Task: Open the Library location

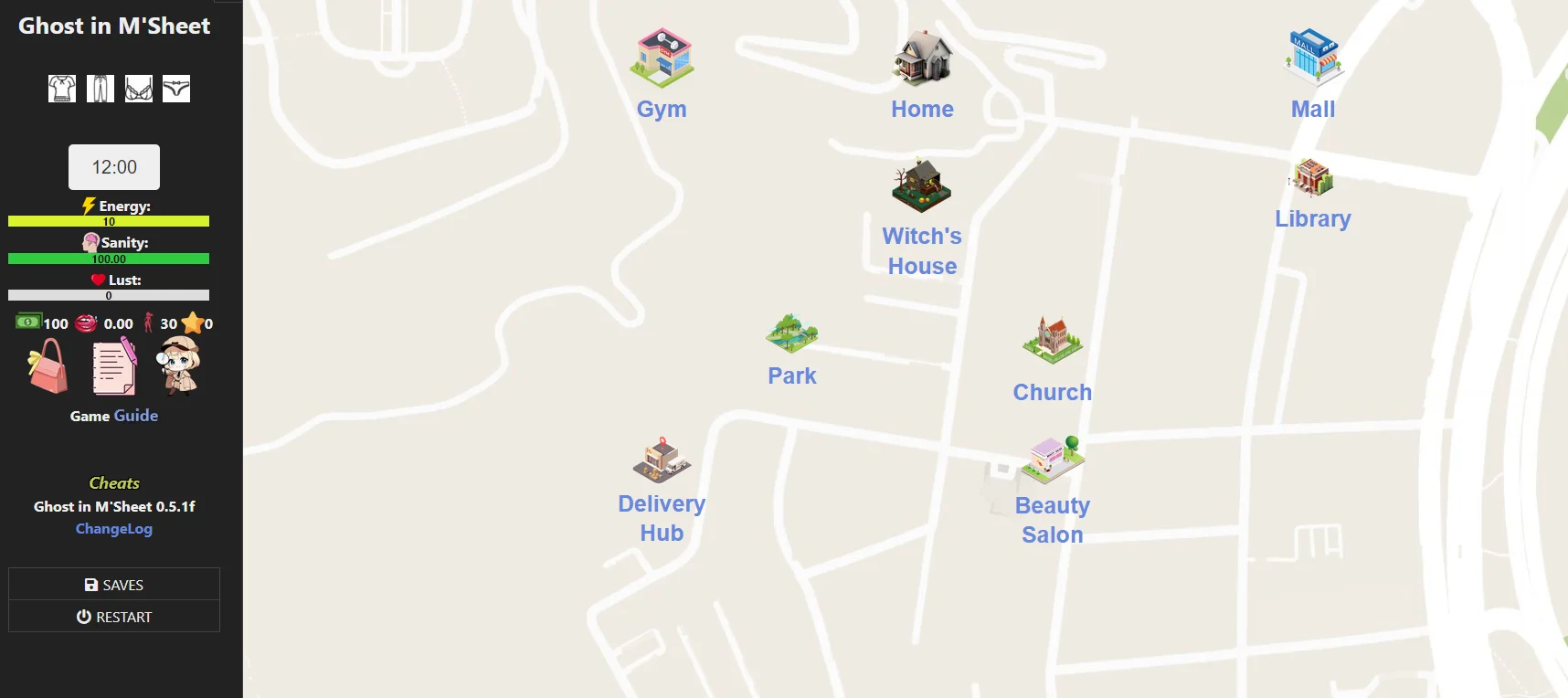Action: pos(1312,218)
